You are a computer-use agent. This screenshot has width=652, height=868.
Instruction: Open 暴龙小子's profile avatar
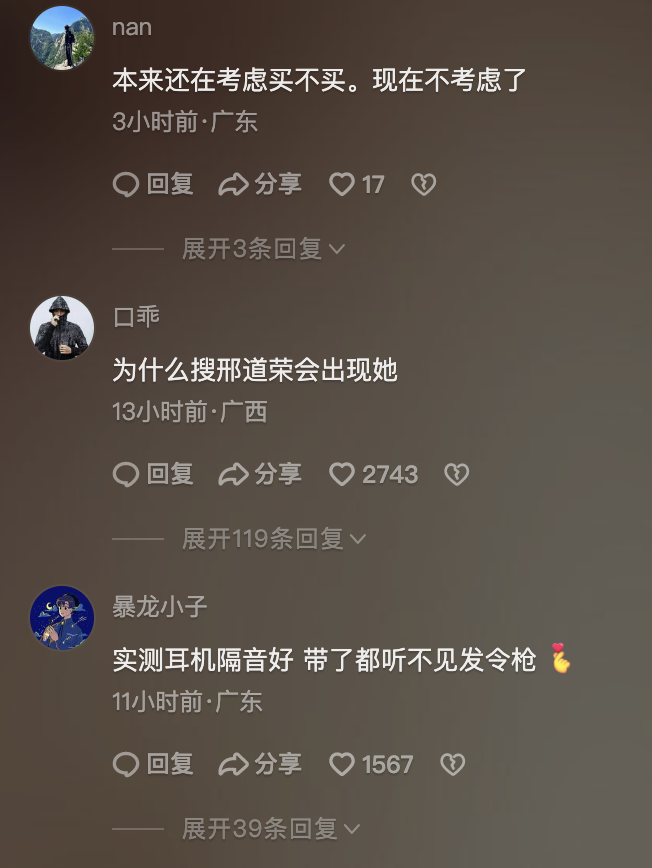tap(62, 618)
